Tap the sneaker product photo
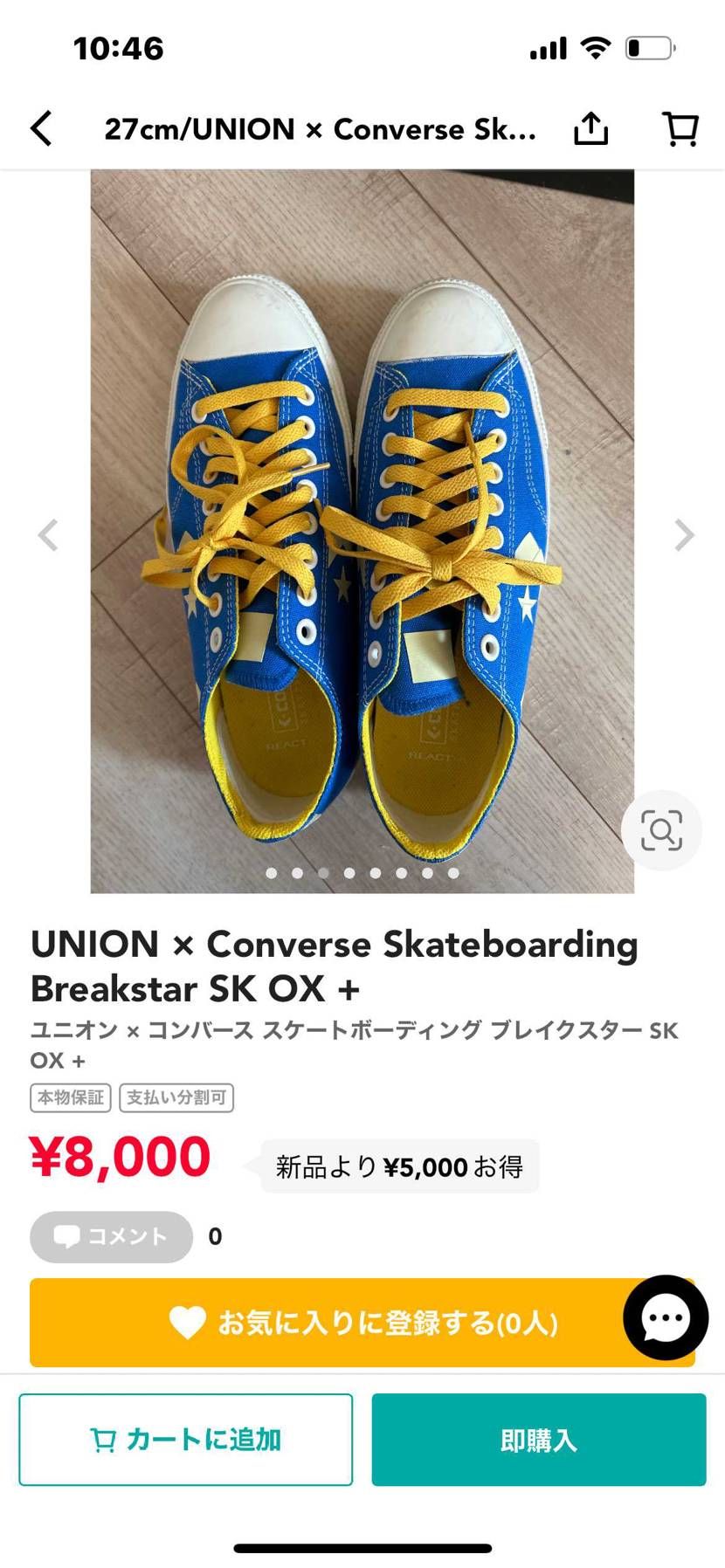 click(362, 524)
